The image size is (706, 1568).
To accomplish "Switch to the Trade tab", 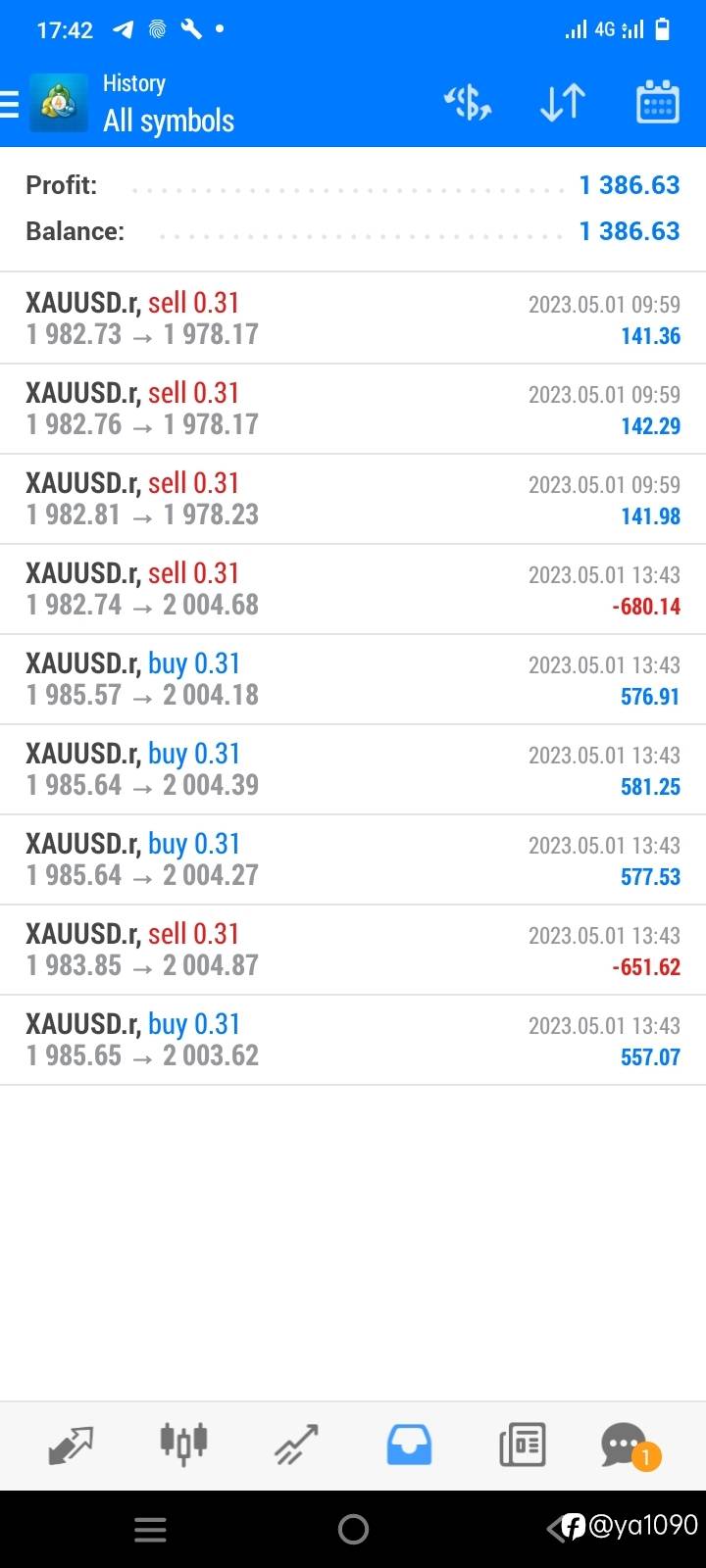I will [x=296, y=1445].
